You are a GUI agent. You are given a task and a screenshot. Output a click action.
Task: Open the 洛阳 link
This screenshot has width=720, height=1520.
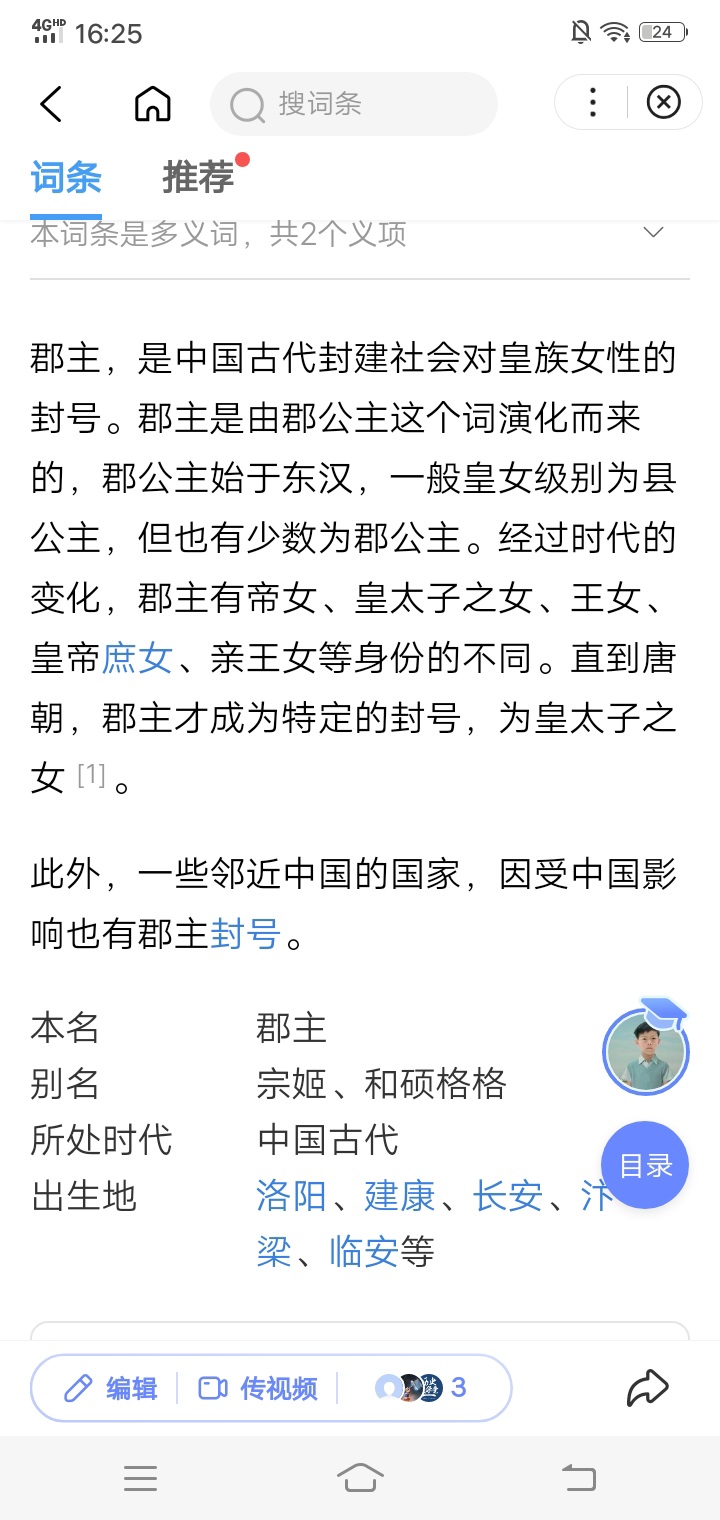coord(291,1196)
